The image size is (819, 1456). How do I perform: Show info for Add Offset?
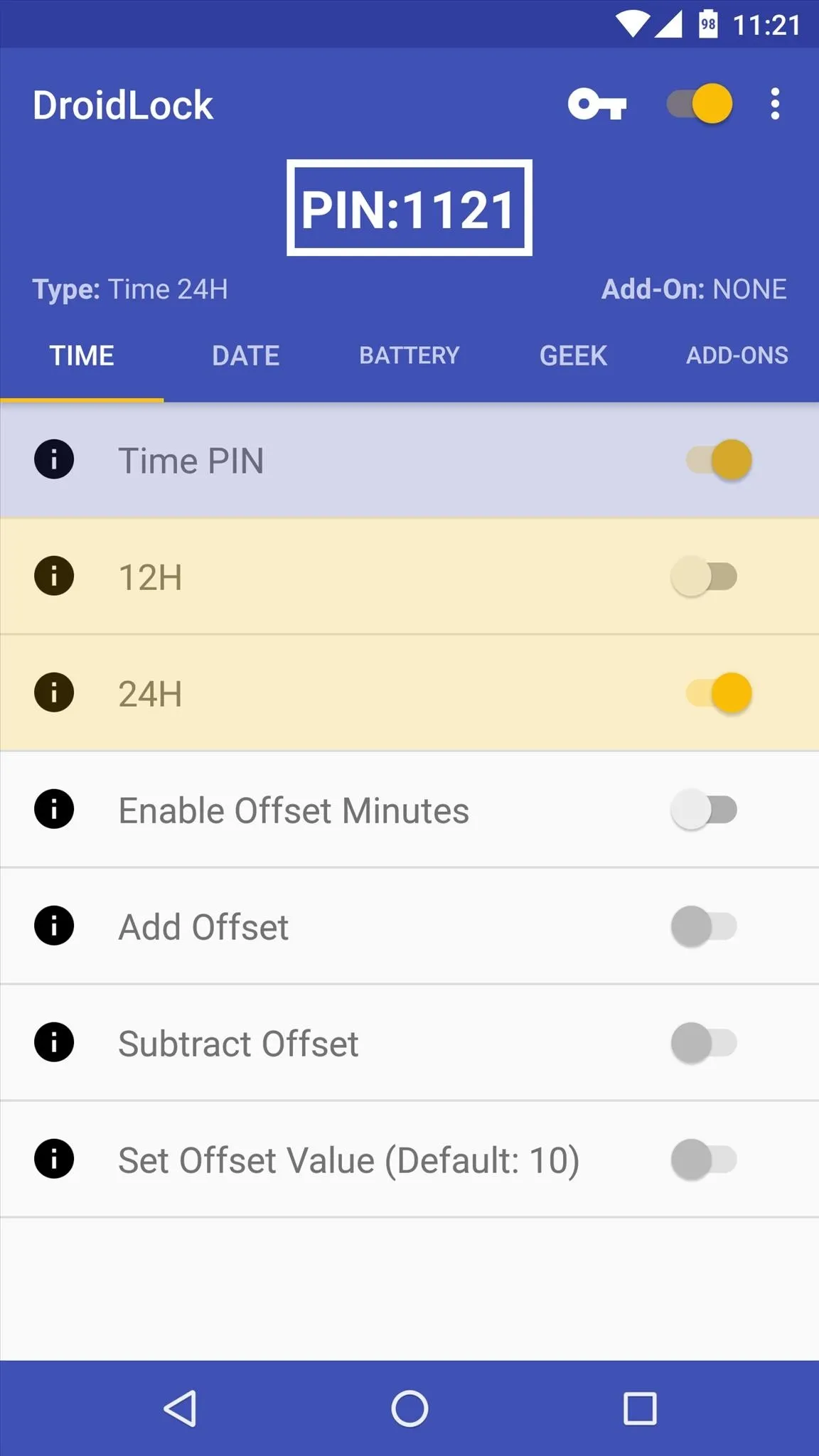tap(54, 926)
